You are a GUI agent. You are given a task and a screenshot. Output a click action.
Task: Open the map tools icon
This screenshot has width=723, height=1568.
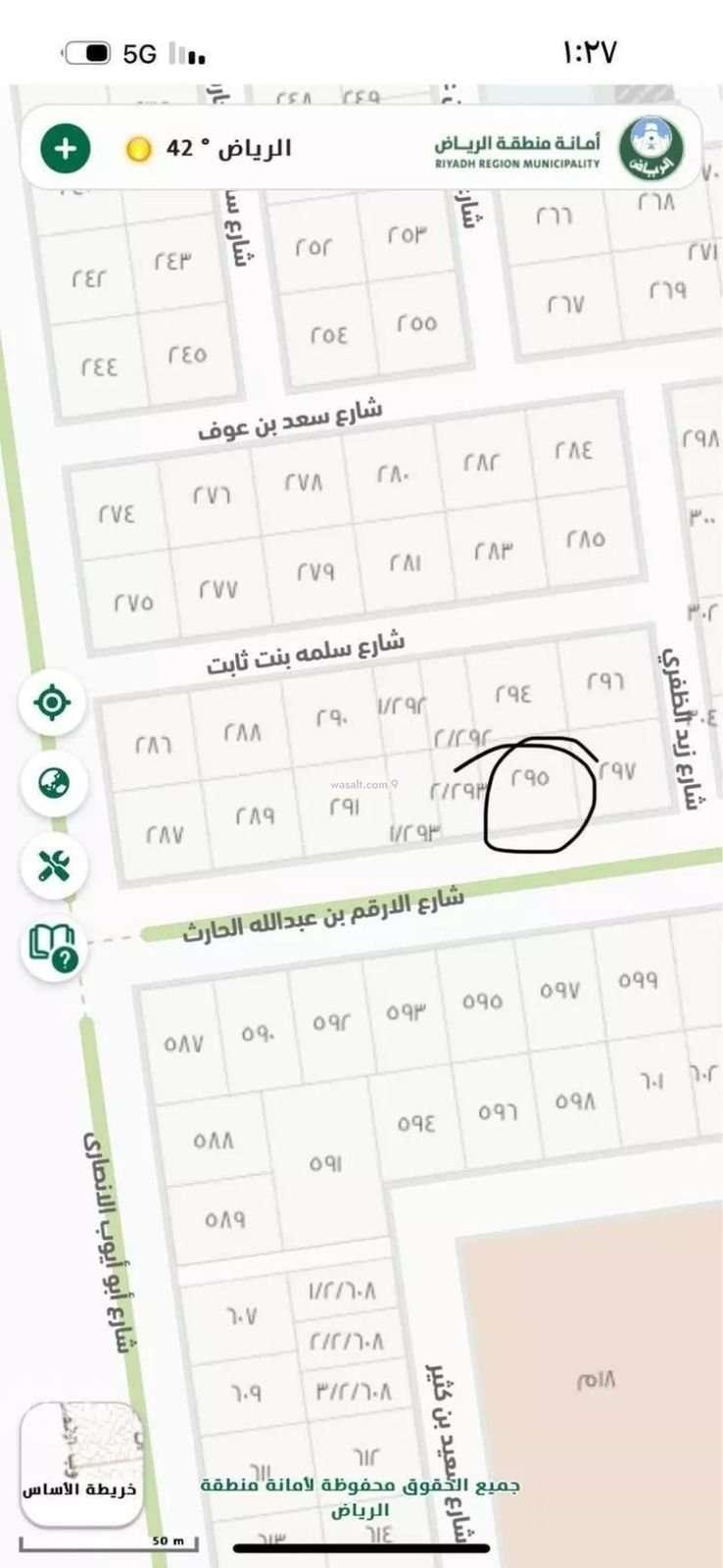click(53, 865)
